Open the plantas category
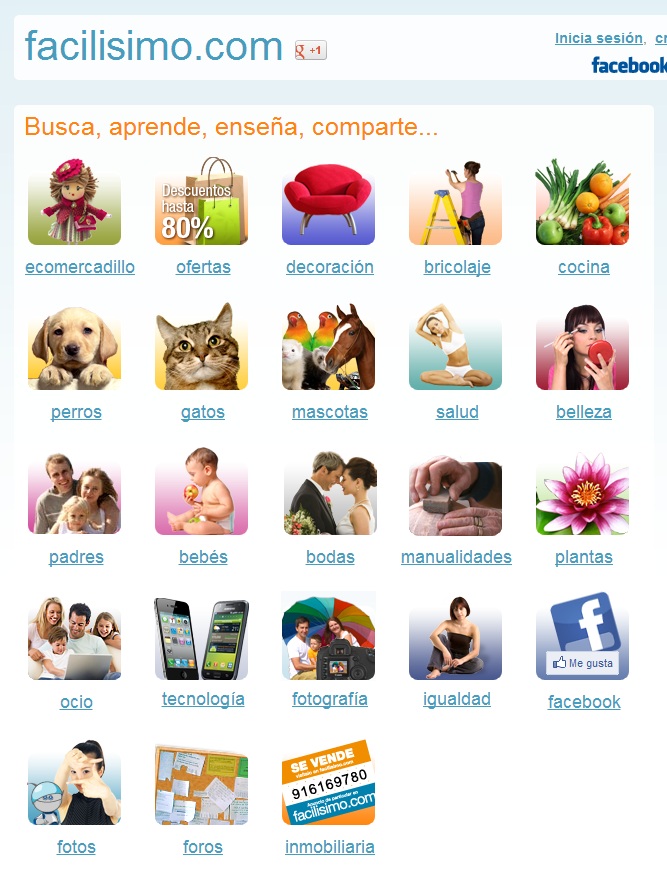This screenshot has width=667, height=874. pos(583,557)
